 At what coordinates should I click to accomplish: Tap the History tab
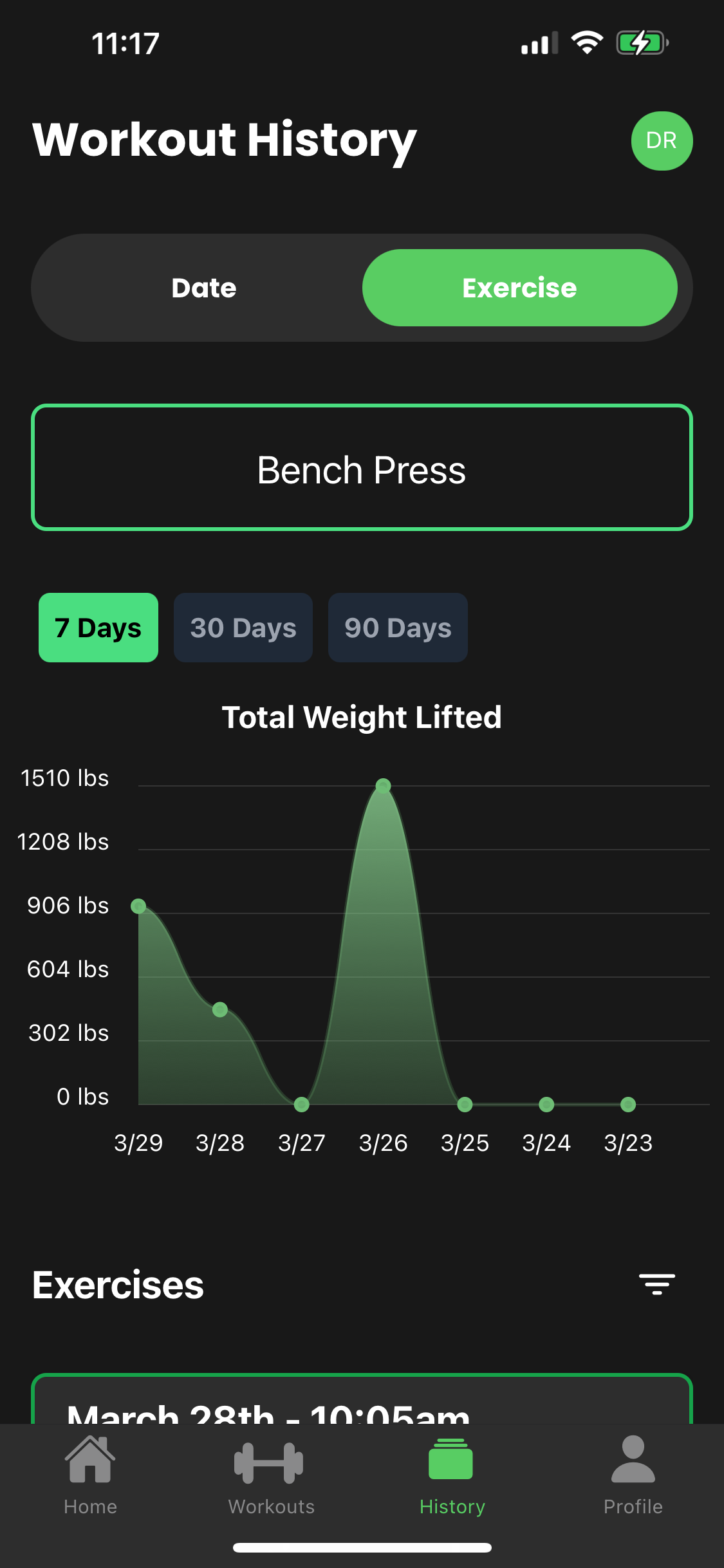click(x=452, y=1475)
